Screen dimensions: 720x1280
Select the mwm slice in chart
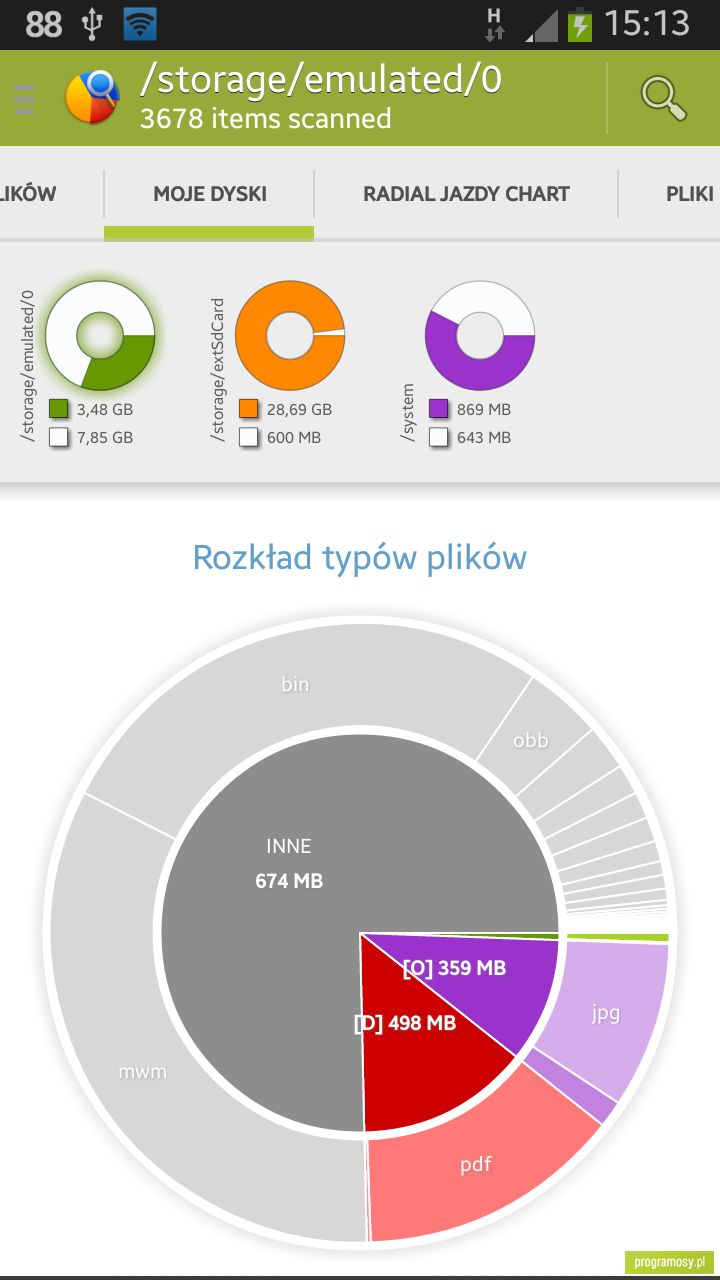tap(142, 1072)
